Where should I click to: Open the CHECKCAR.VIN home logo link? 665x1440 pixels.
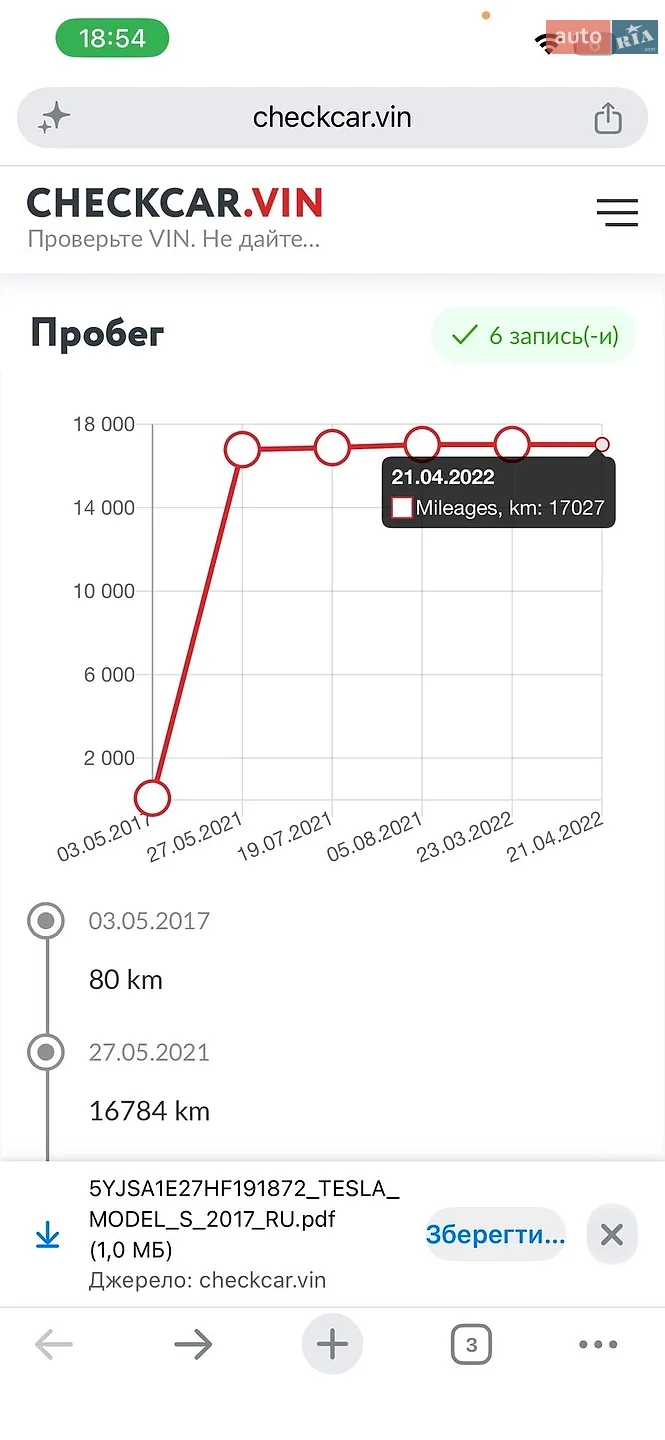point(175,203)
